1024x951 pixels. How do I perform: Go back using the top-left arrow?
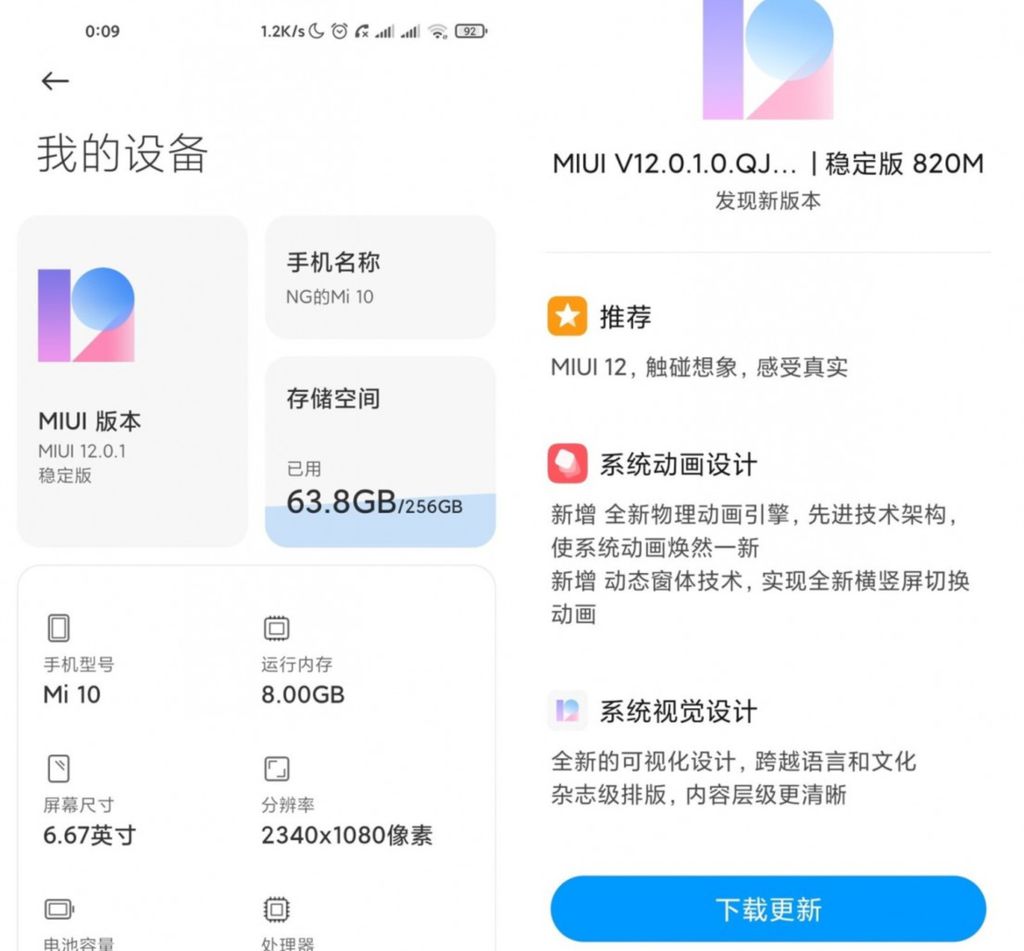pos(55,81)
